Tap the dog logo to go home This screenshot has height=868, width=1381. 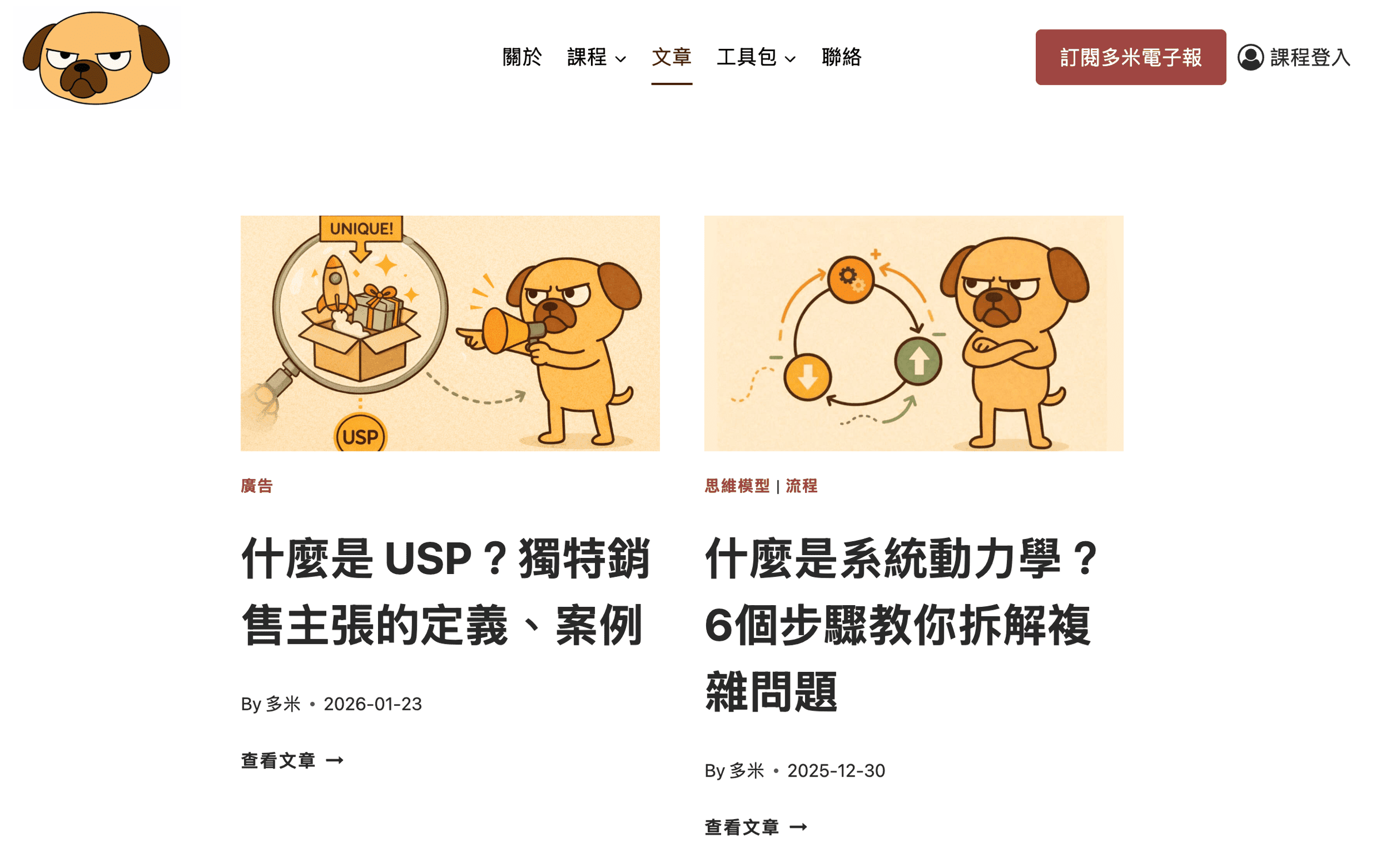coord(96,58)
